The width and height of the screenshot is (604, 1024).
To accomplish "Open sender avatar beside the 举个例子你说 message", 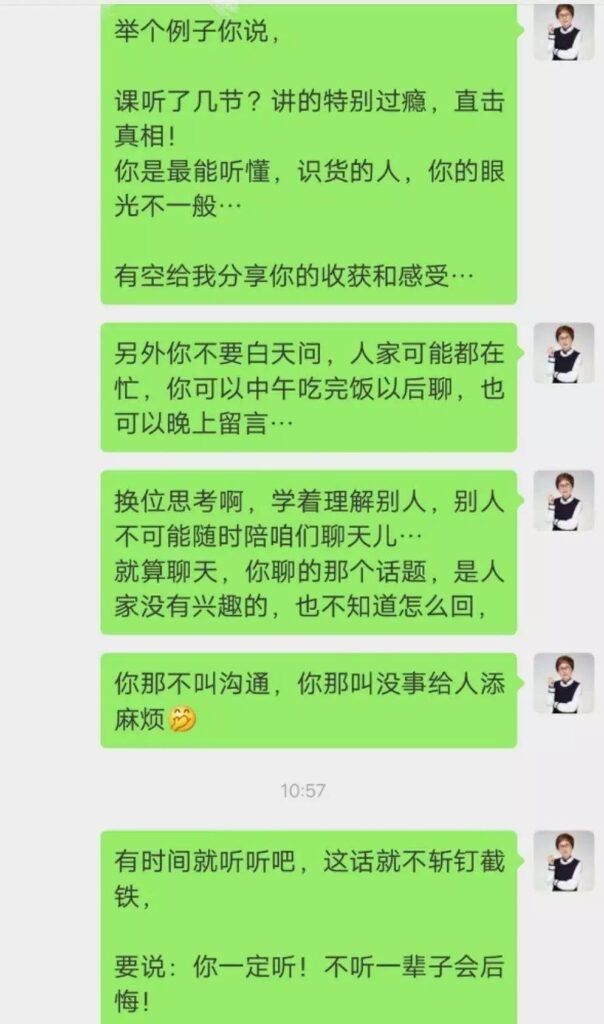I will point(563,31).
